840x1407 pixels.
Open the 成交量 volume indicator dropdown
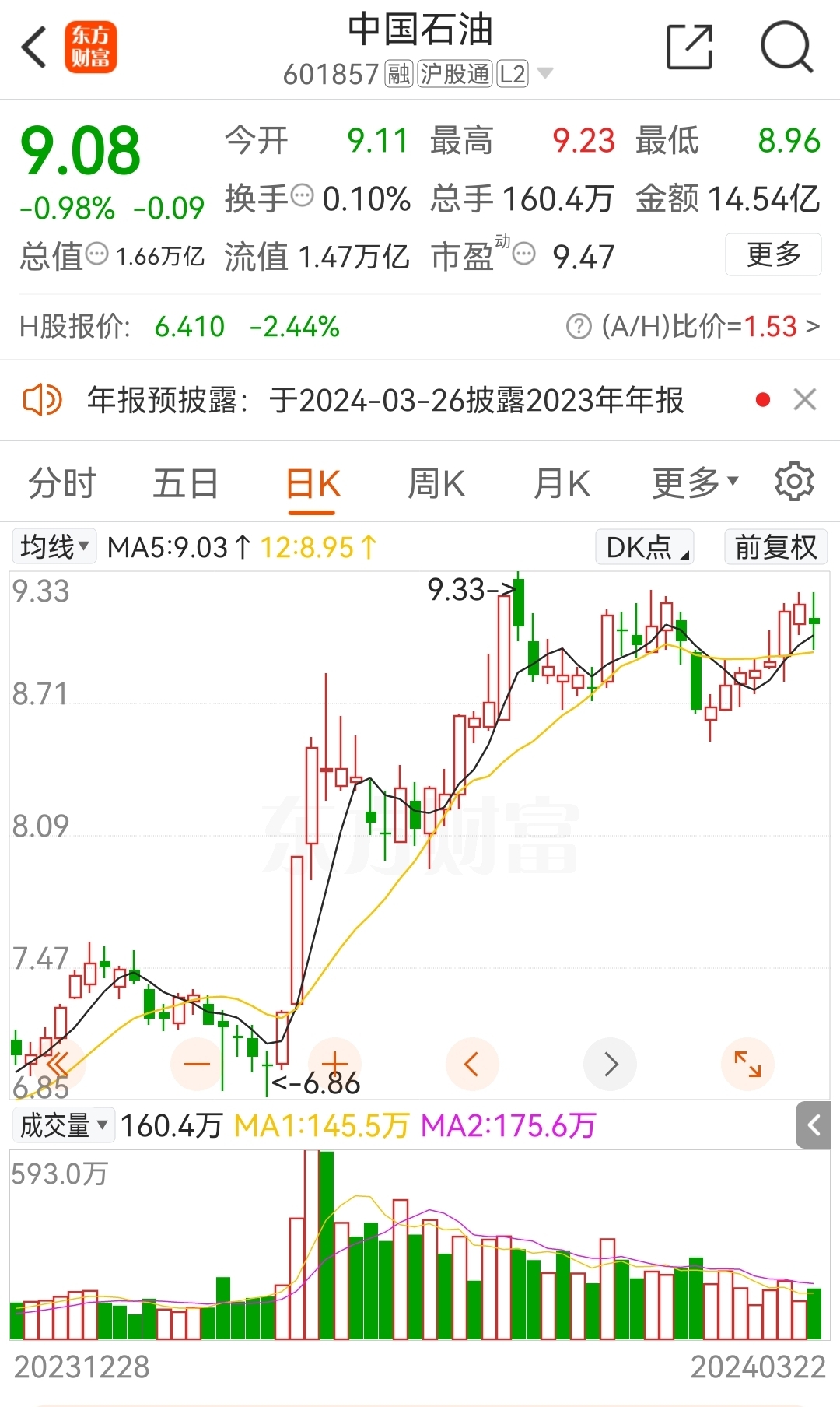point(63,1125)
